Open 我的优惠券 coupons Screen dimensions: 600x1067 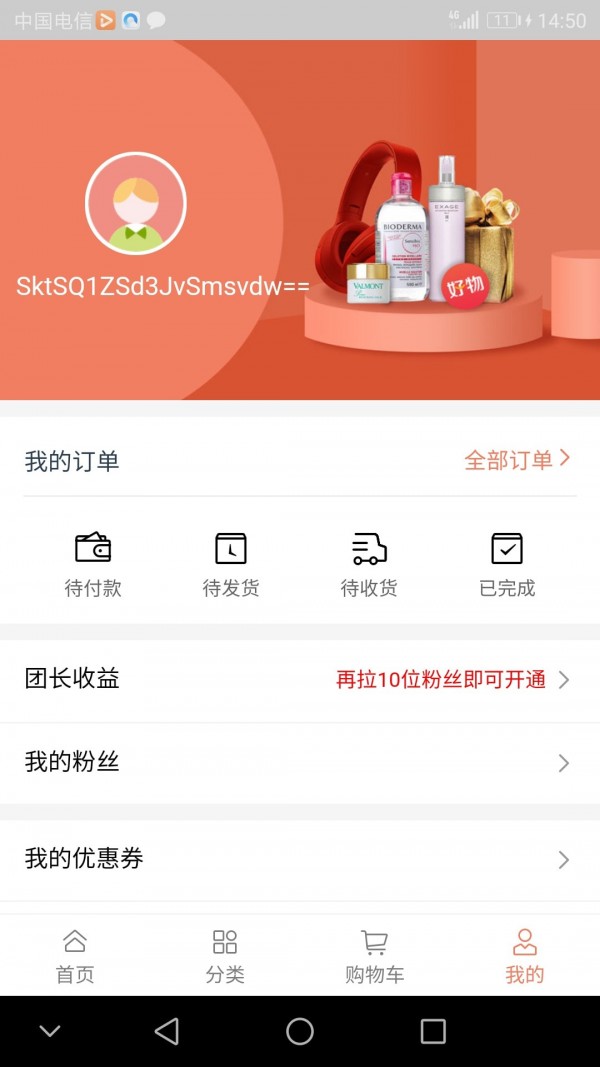(300, 859)
